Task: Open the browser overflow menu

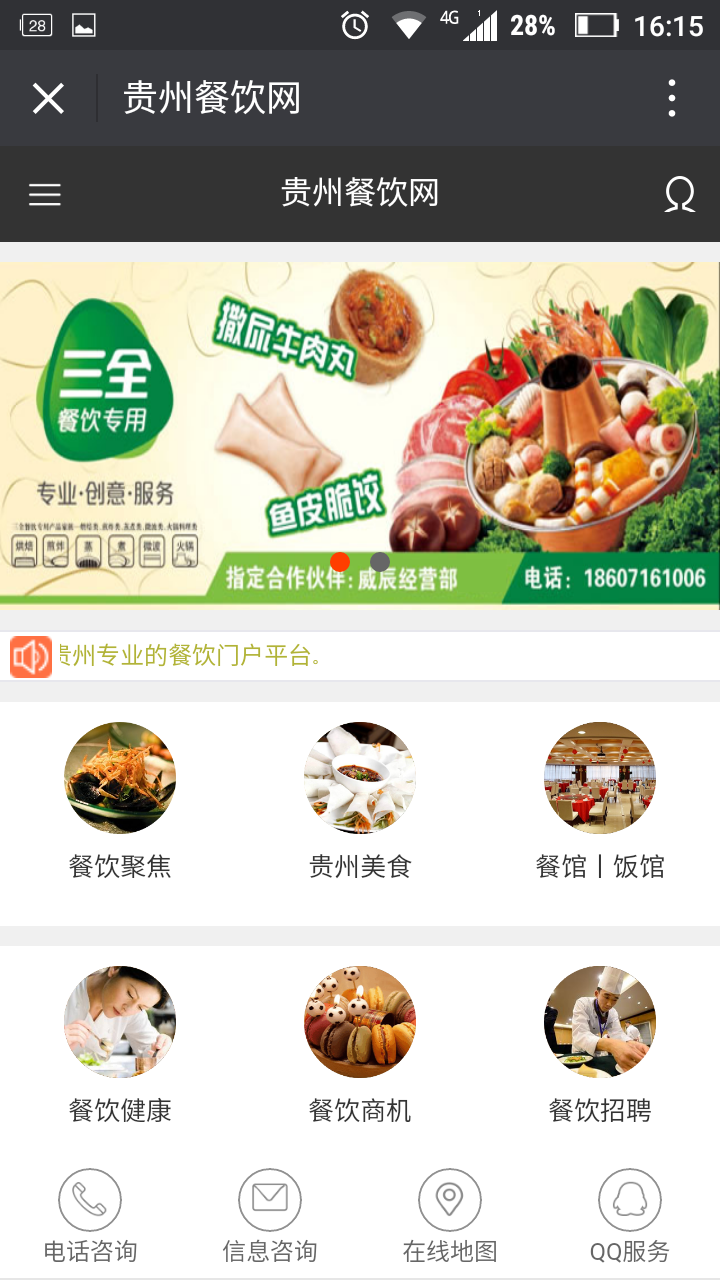Action: click(672, 98)
